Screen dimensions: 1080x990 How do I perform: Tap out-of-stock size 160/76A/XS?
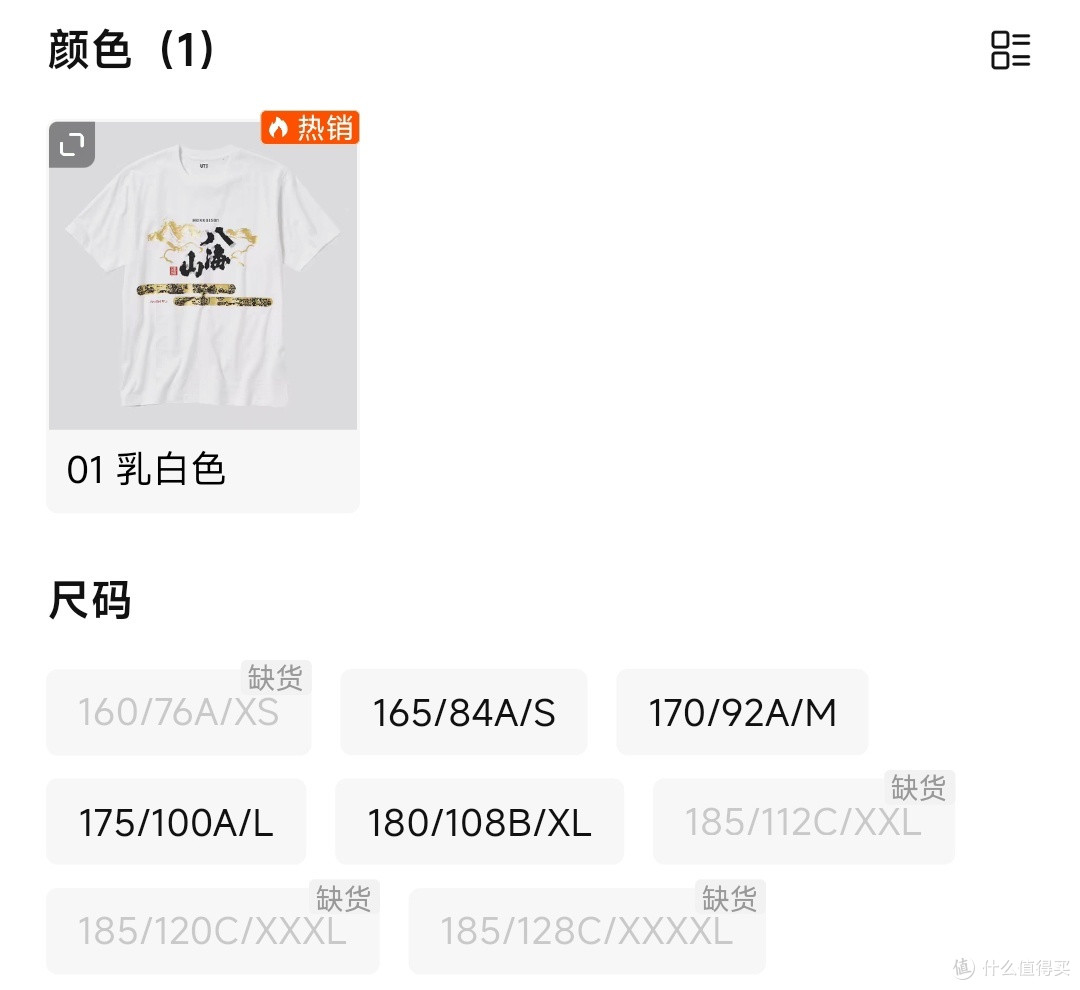[178, 713]
